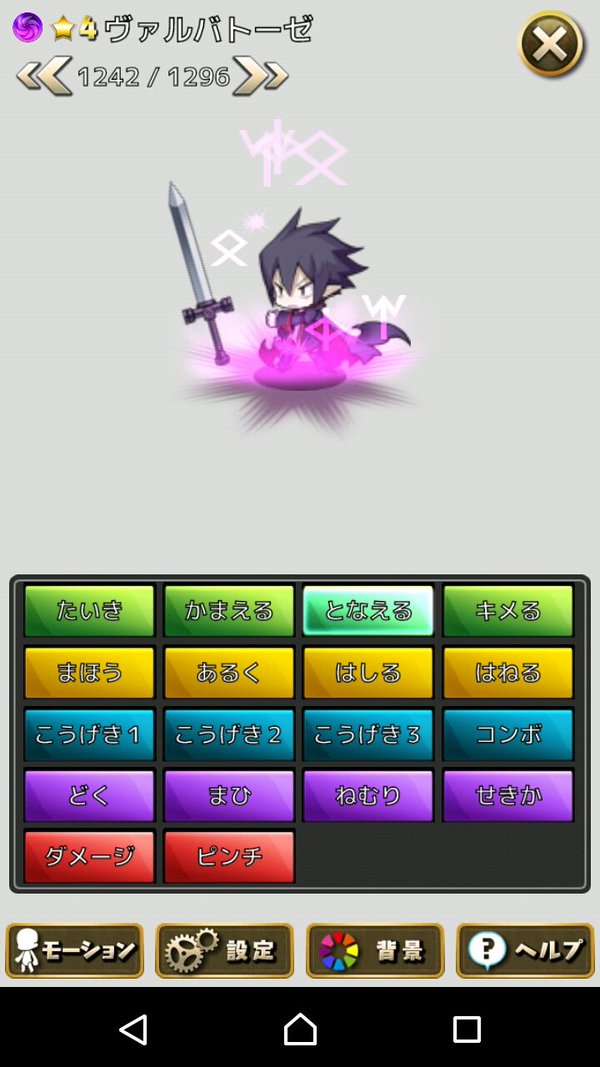Trigger the あるく walking motion

(x=229, y=673)
